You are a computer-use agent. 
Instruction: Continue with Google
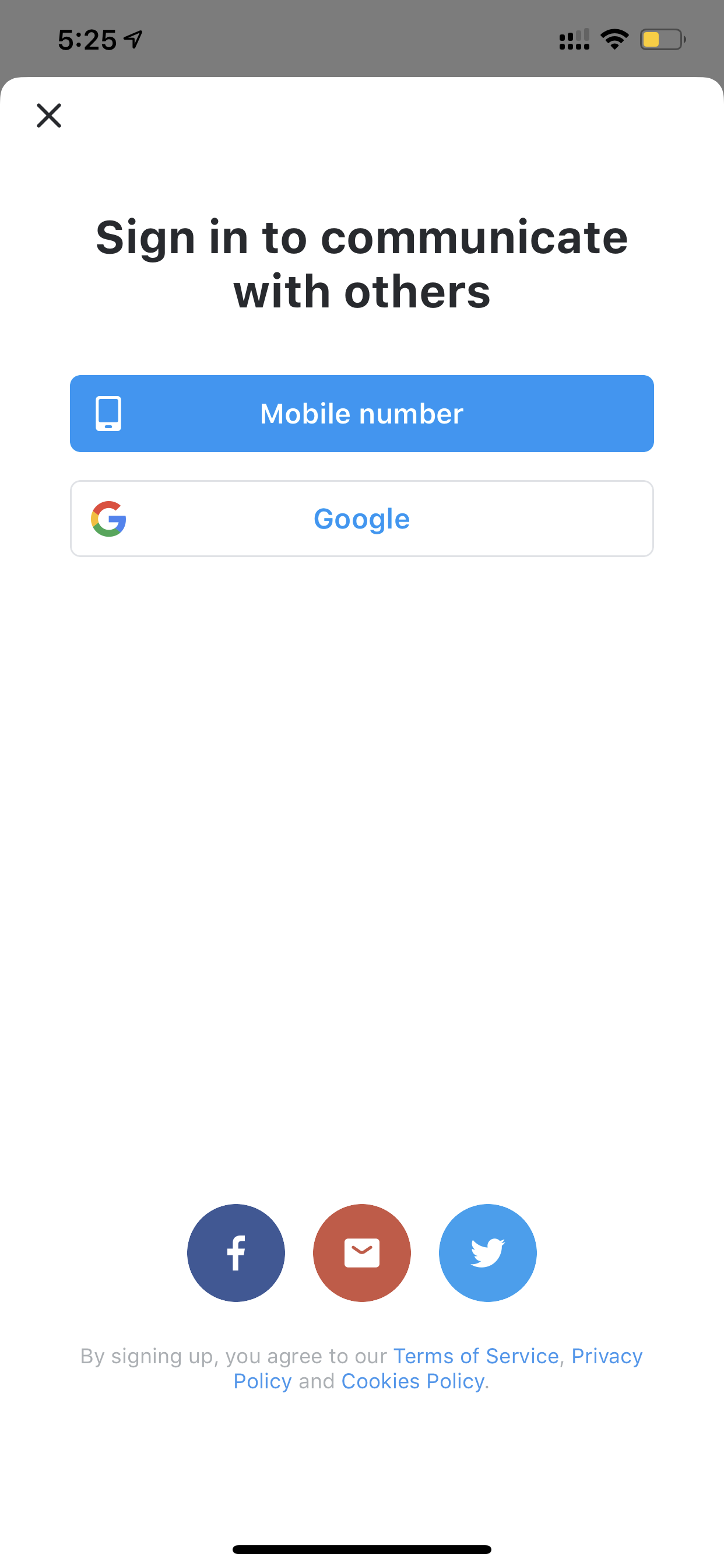pos(362,519)
